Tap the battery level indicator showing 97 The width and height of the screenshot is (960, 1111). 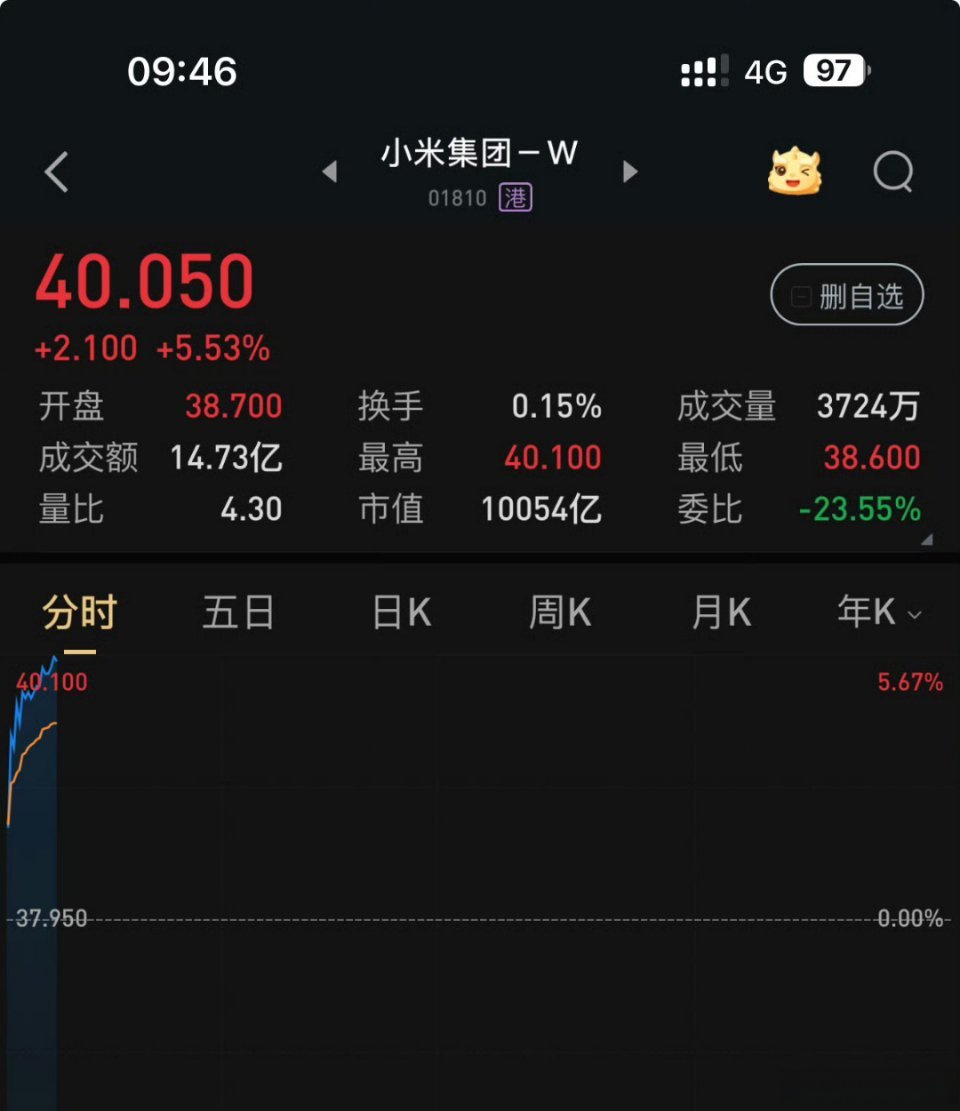[836, 70]
